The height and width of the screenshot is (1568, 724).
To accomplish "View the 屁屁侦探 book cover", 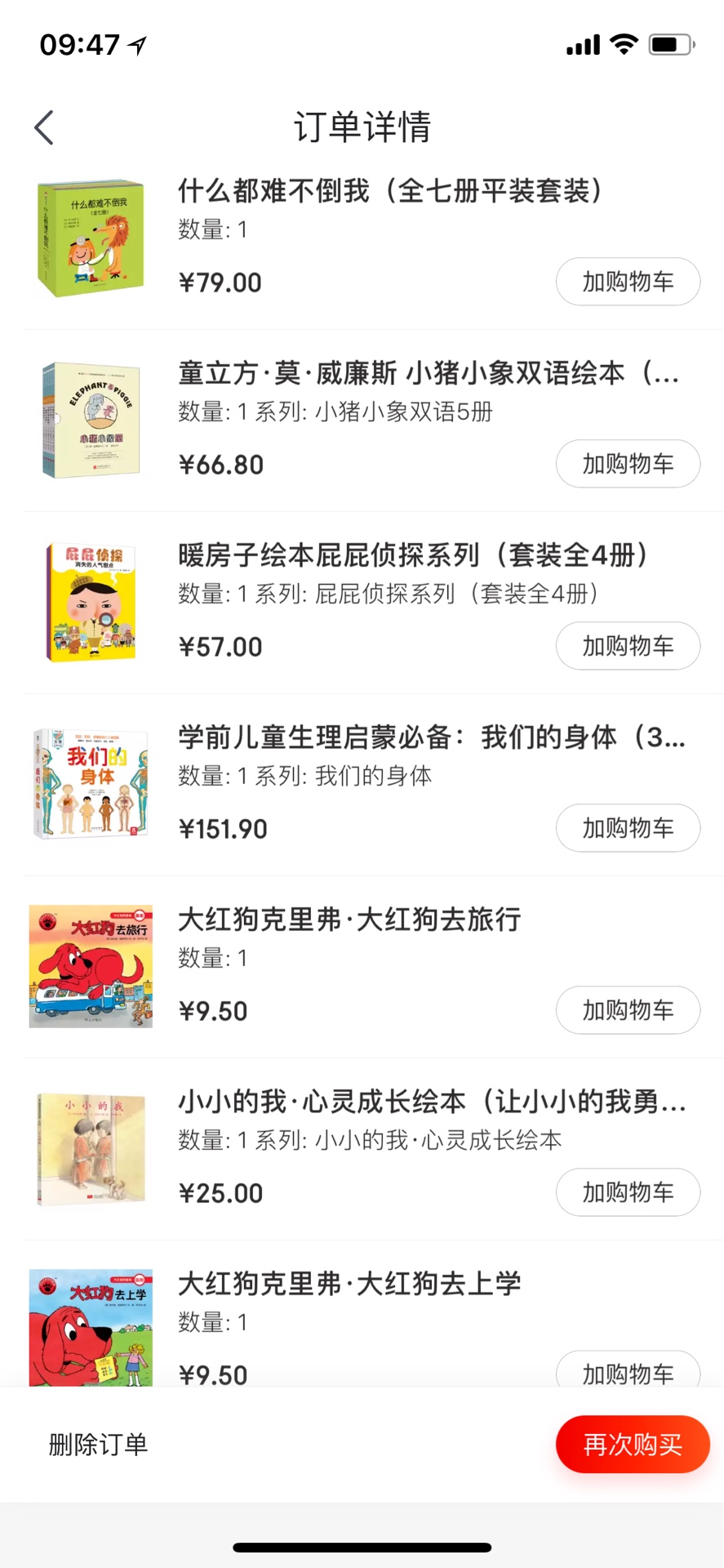I will click(91, 602).
